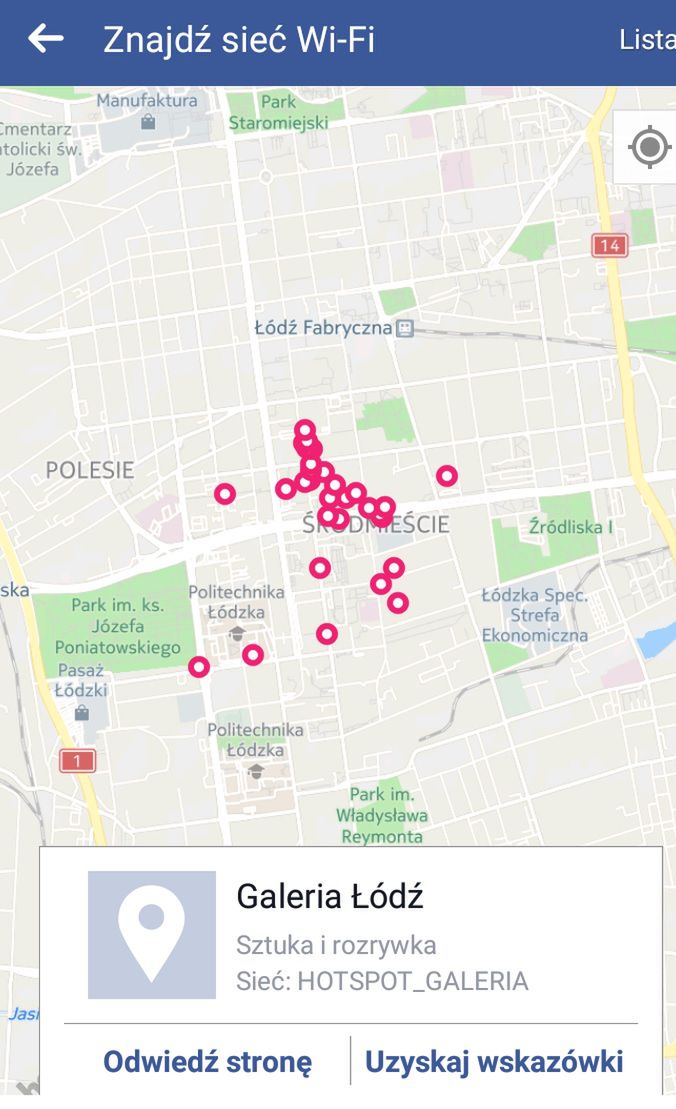The width and height of the screenshot is (676, 1109).
Task: Tap Uzyskaj wskazówki for directions
Action: [x=494, y=1061]
